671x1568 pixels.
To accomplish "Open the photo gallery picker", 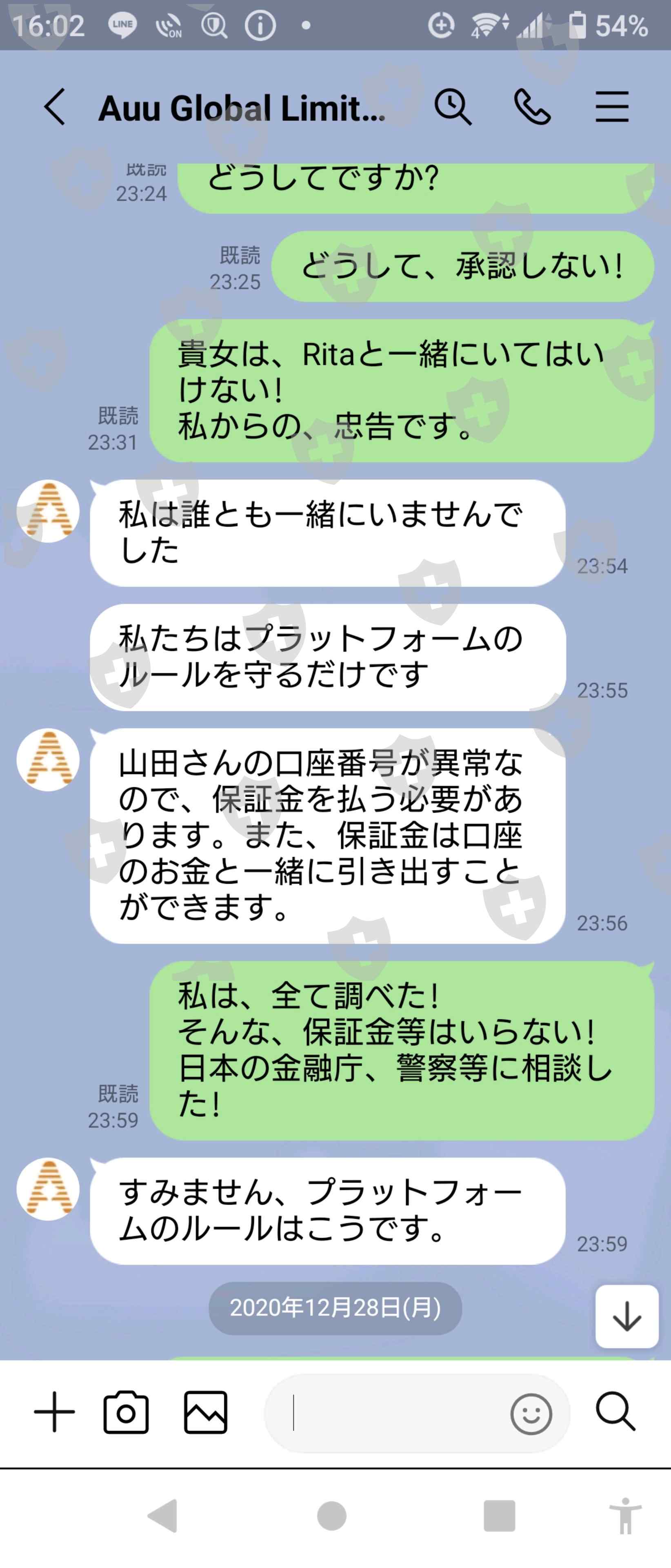I will pos(206,1412).
